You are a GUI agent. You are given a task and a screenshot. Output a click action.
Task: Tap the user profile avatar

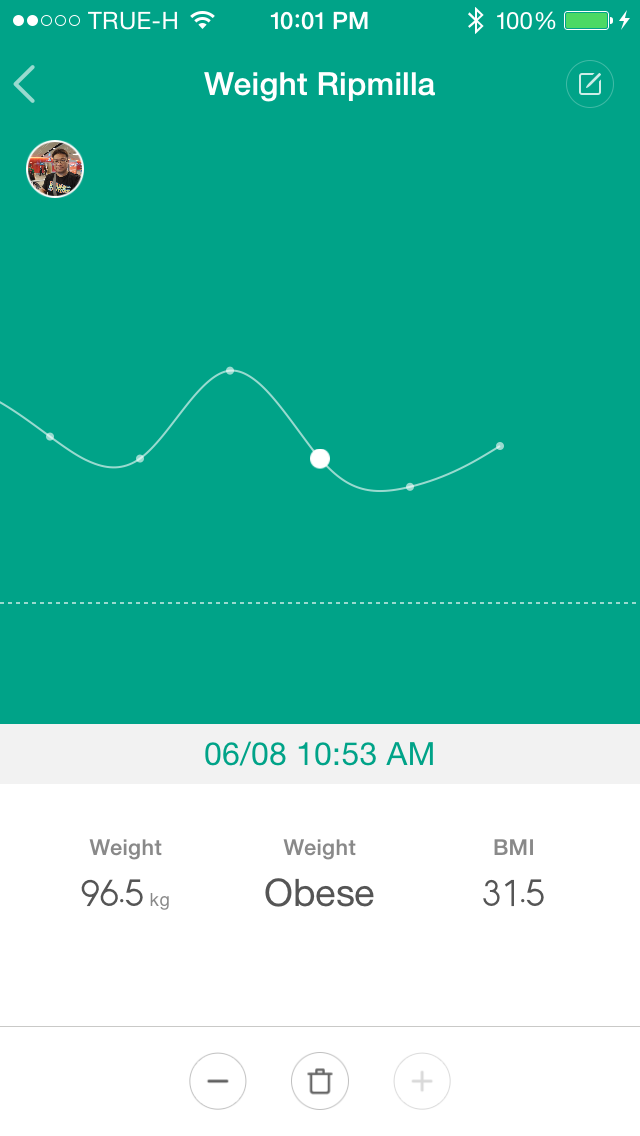55,169
